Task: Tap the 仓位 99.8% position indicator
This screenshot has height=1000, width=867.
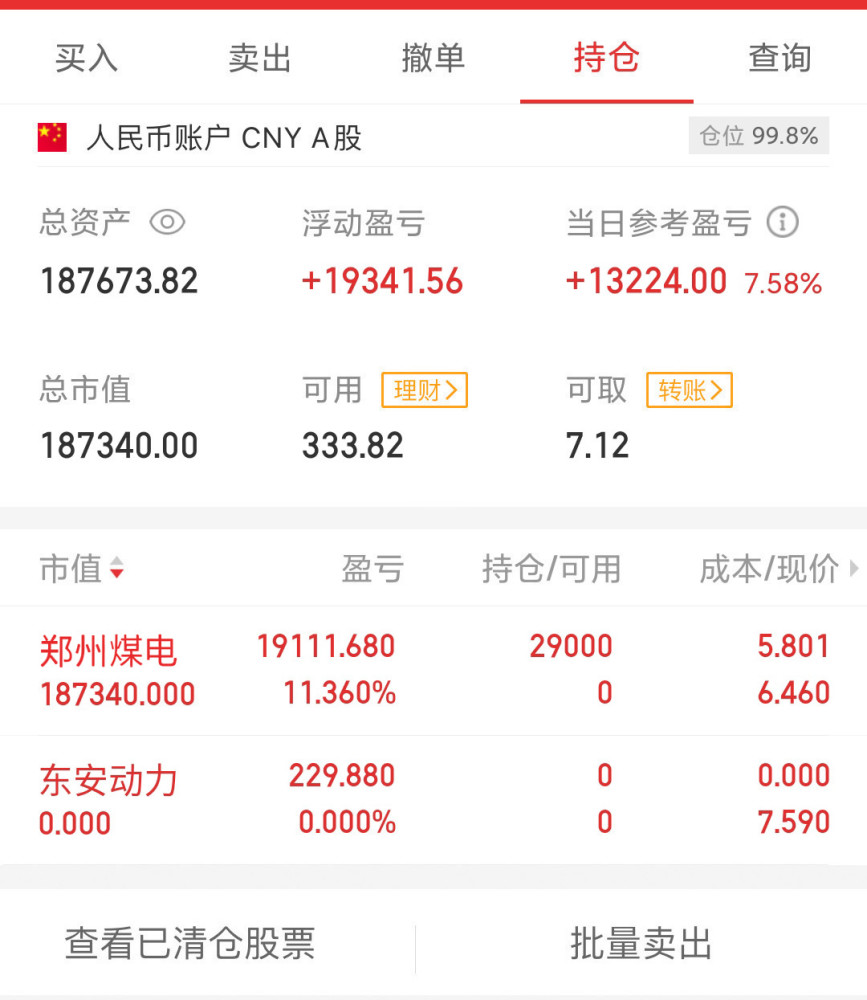Action: pos(758,135)
